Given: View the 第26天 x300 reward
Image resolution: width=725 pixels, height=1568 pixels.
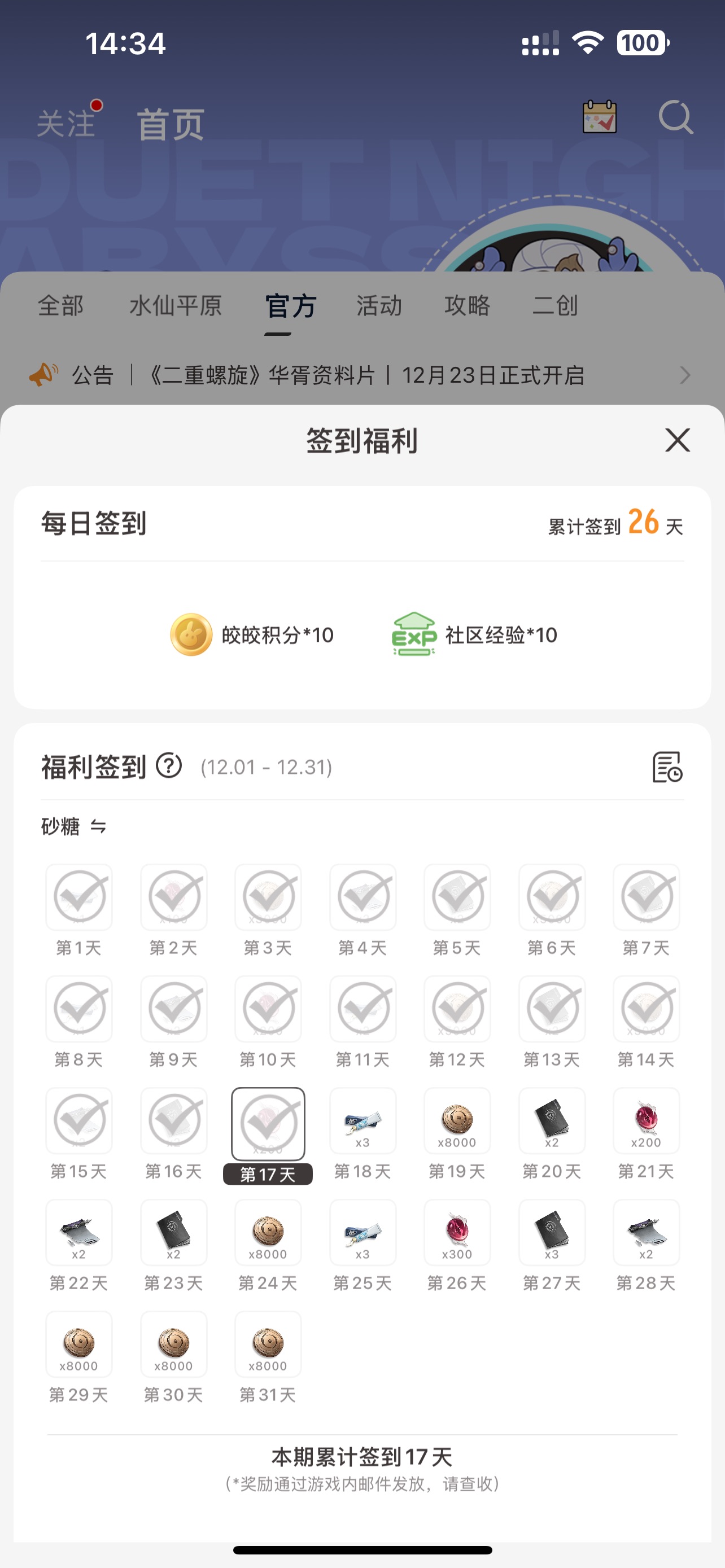Looking at the screenshot, I should coord(457,1233).
